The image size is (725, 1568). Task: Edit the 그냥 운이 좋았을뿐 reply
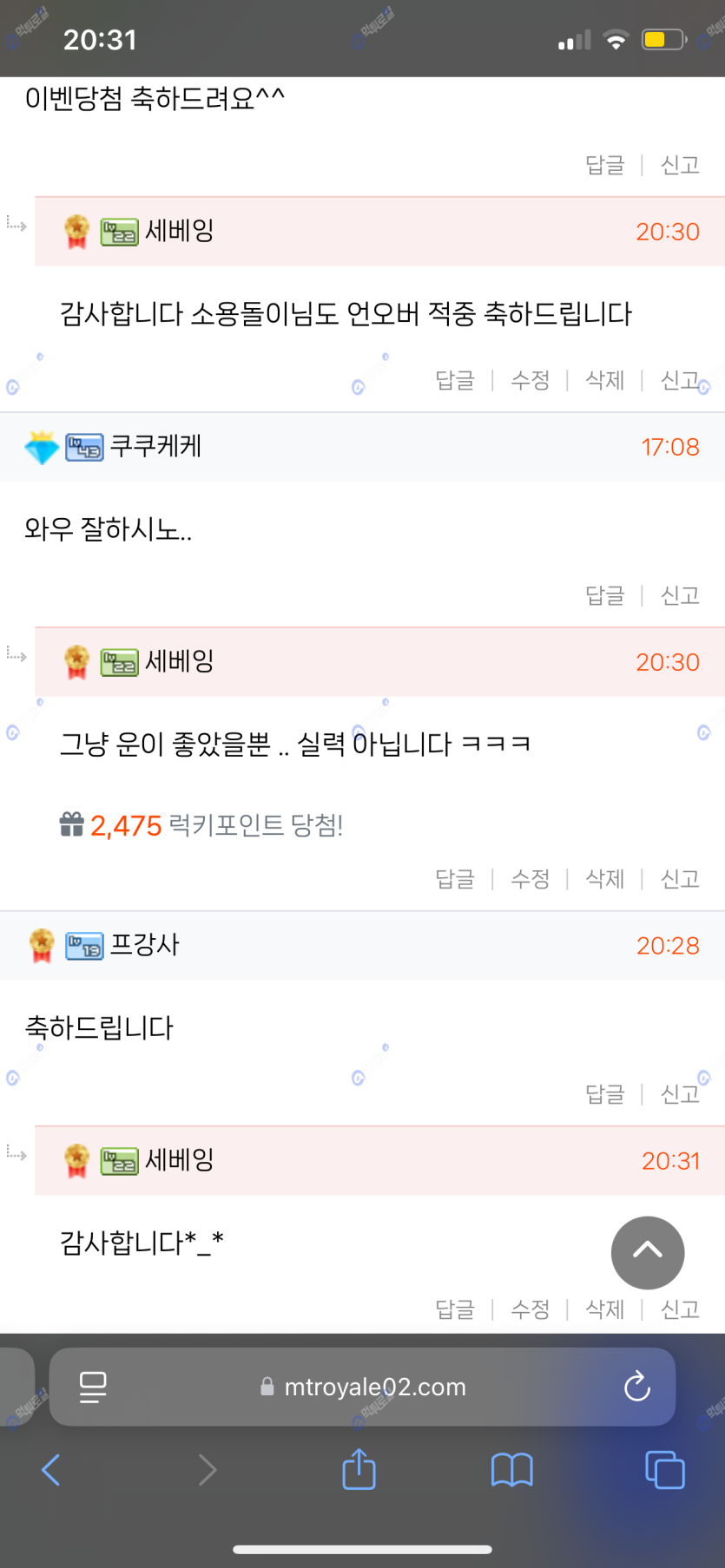click(530, 879)
